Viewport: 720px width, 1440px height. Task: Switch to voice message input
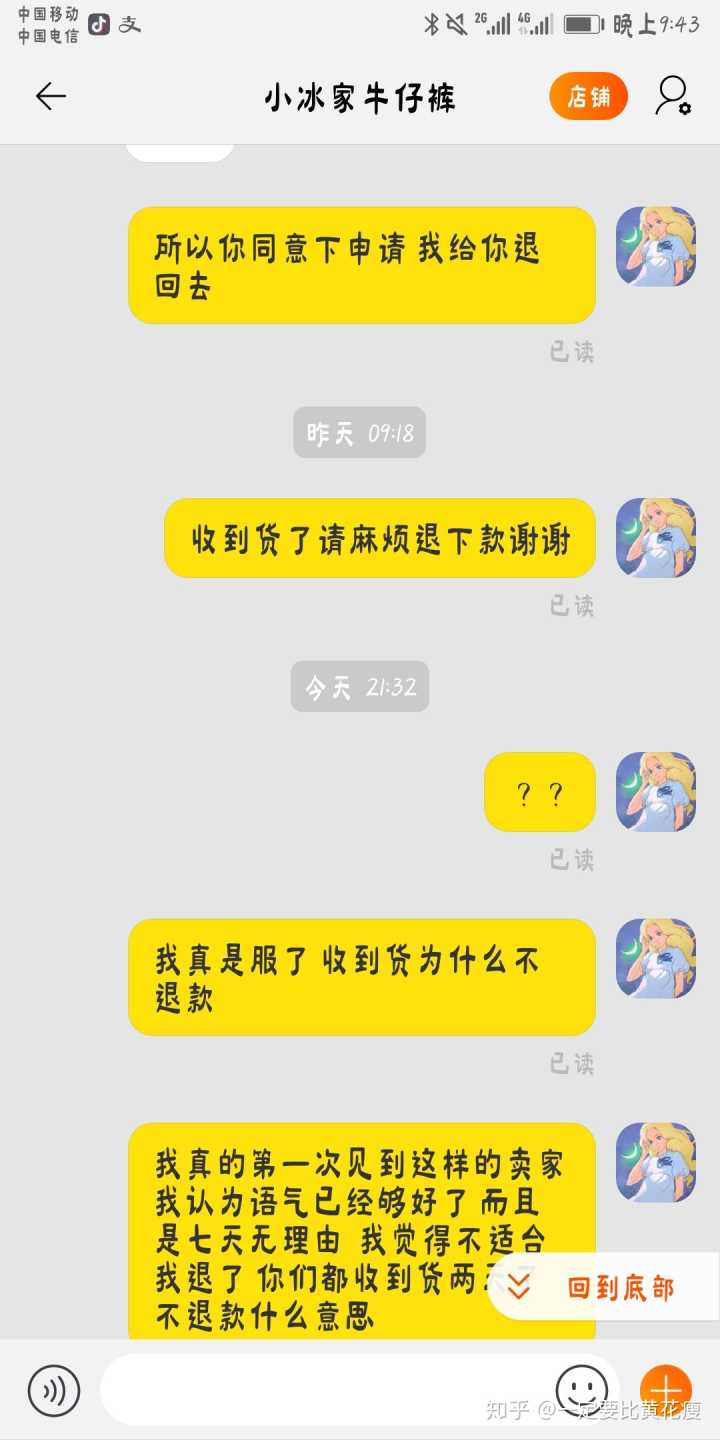coord(53,1389)
